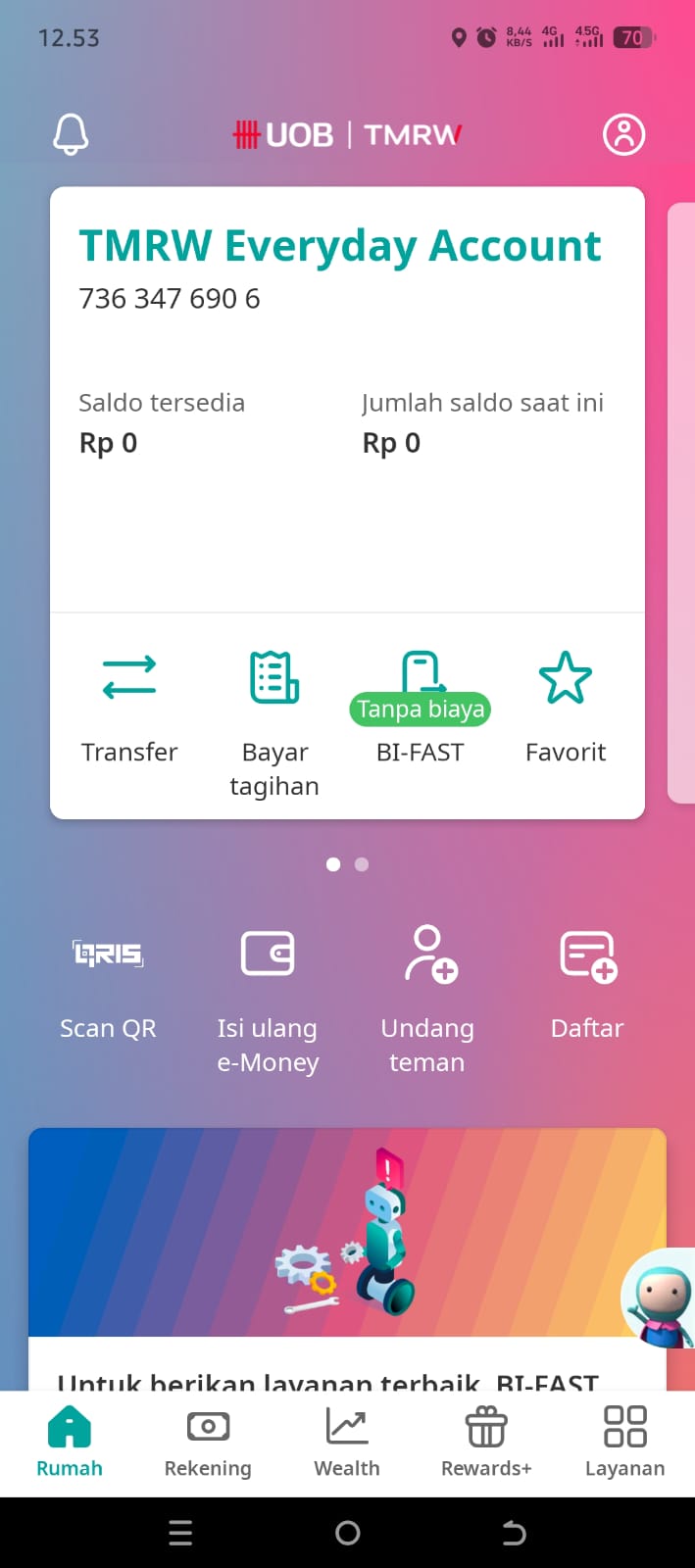Switch to the Layanan tab
Screen dimensions: 695x1568
[624, 1442]
